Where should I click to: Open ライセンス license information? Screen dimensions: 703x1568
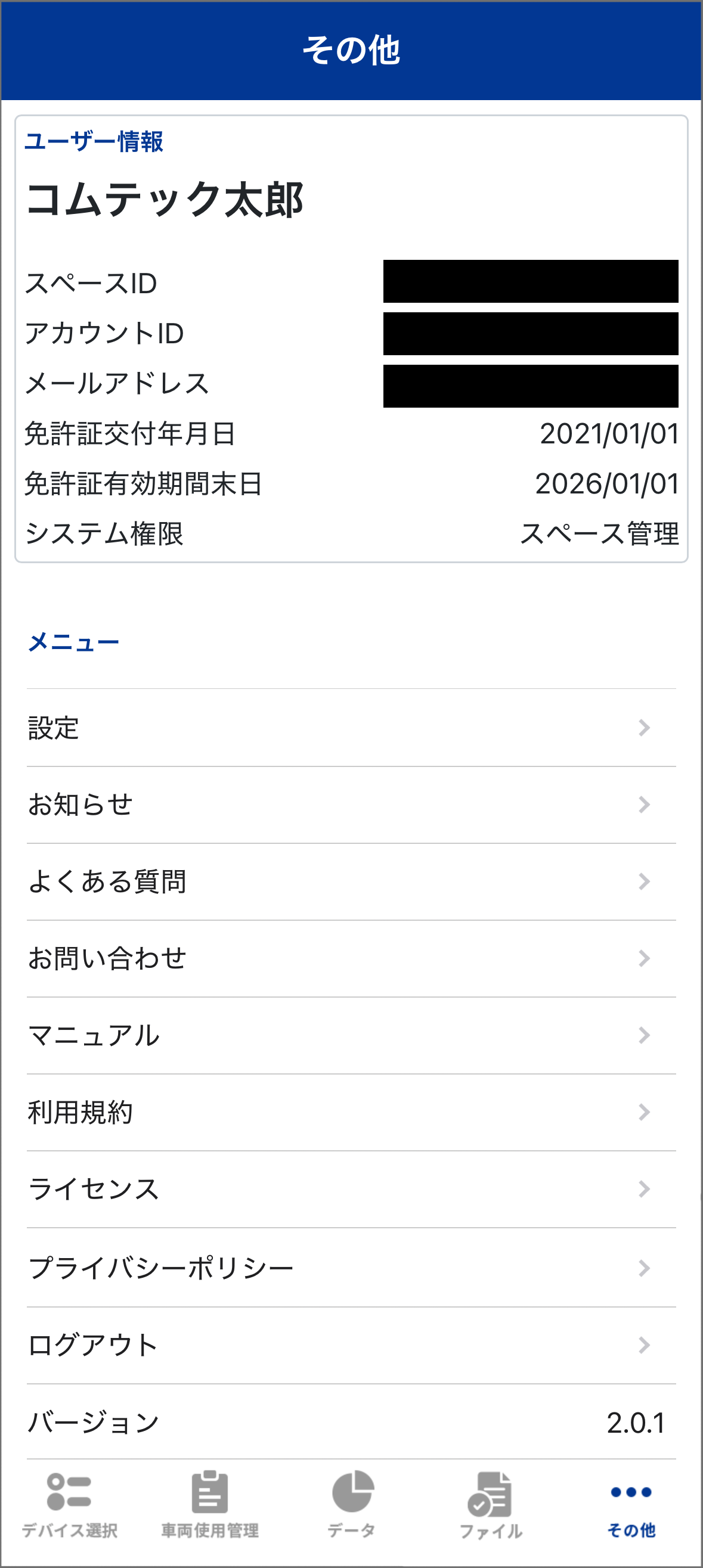[x=351, y=1189]
